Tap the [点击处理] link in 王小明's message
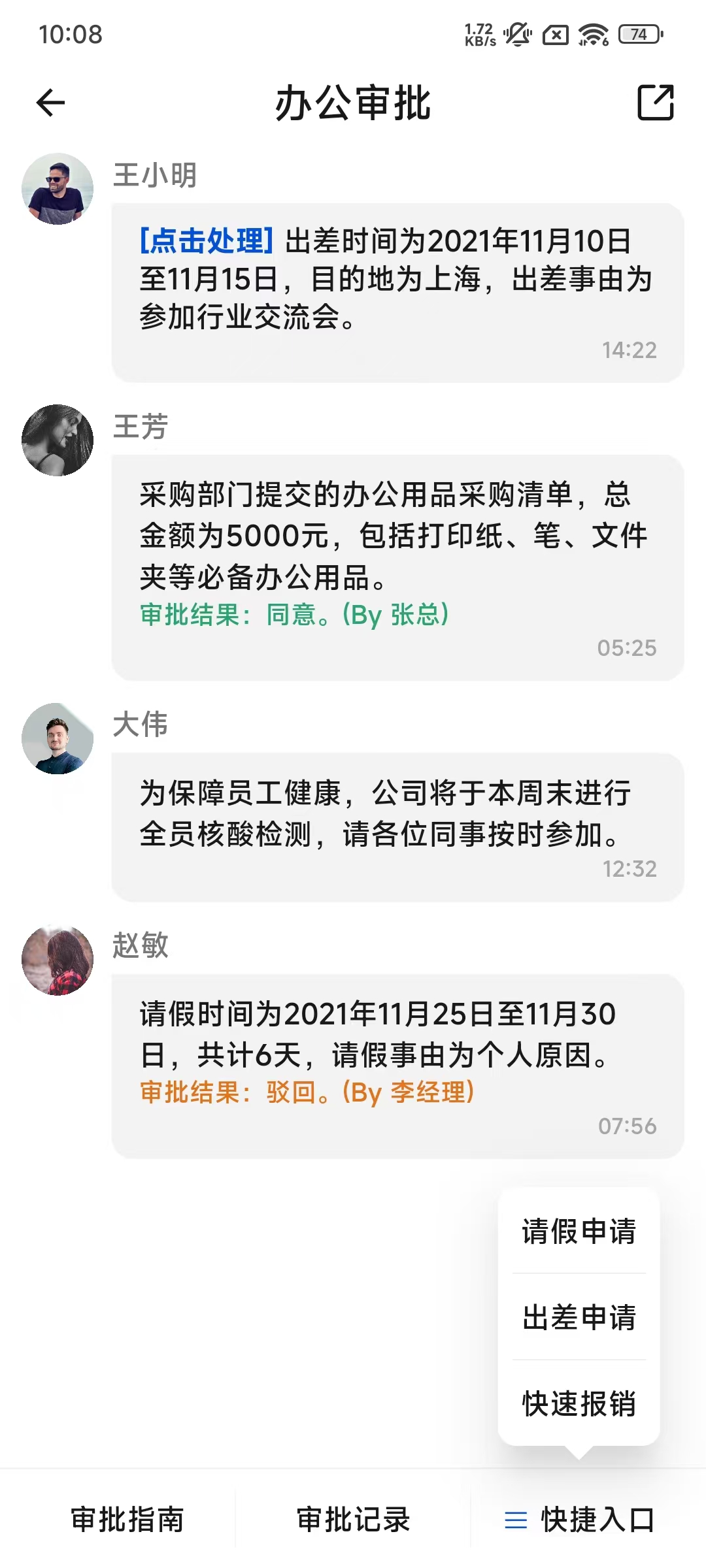This screenshot has width=706, height=1568. tap(207, 241)
